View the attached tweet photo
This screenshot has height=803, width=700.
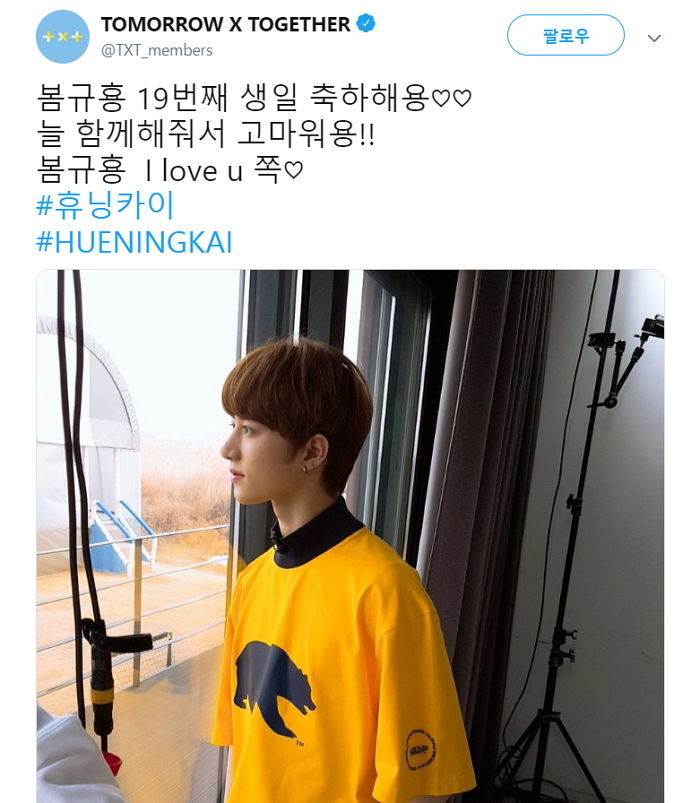tap(350, 536)
